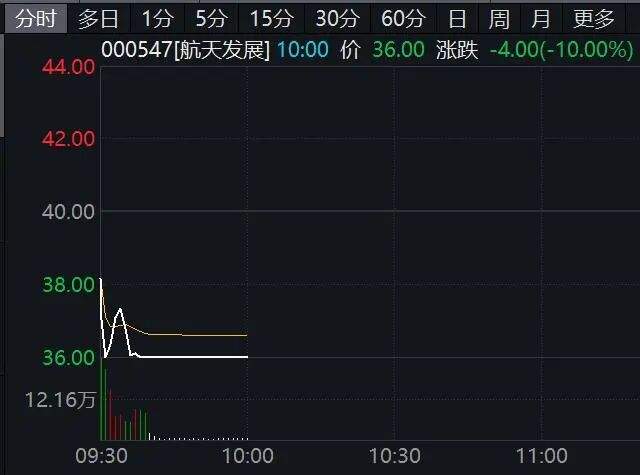Select the 月 monthly chart
The height and width of the screenshot is (475, 640).
[x=541, y=18]
